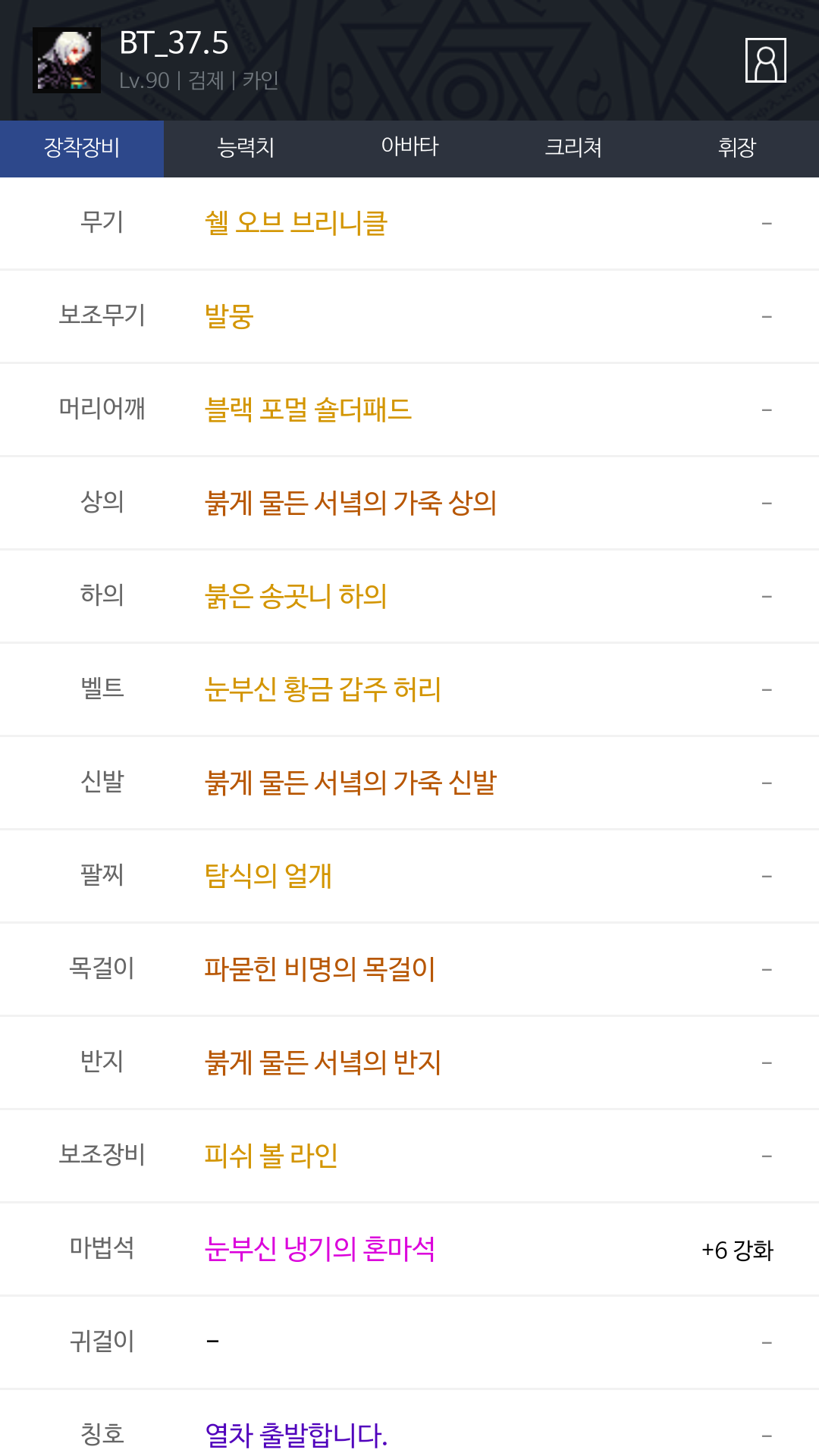
Task: View 피쉬 볼 라인 item
Action: coord(271,1156)
